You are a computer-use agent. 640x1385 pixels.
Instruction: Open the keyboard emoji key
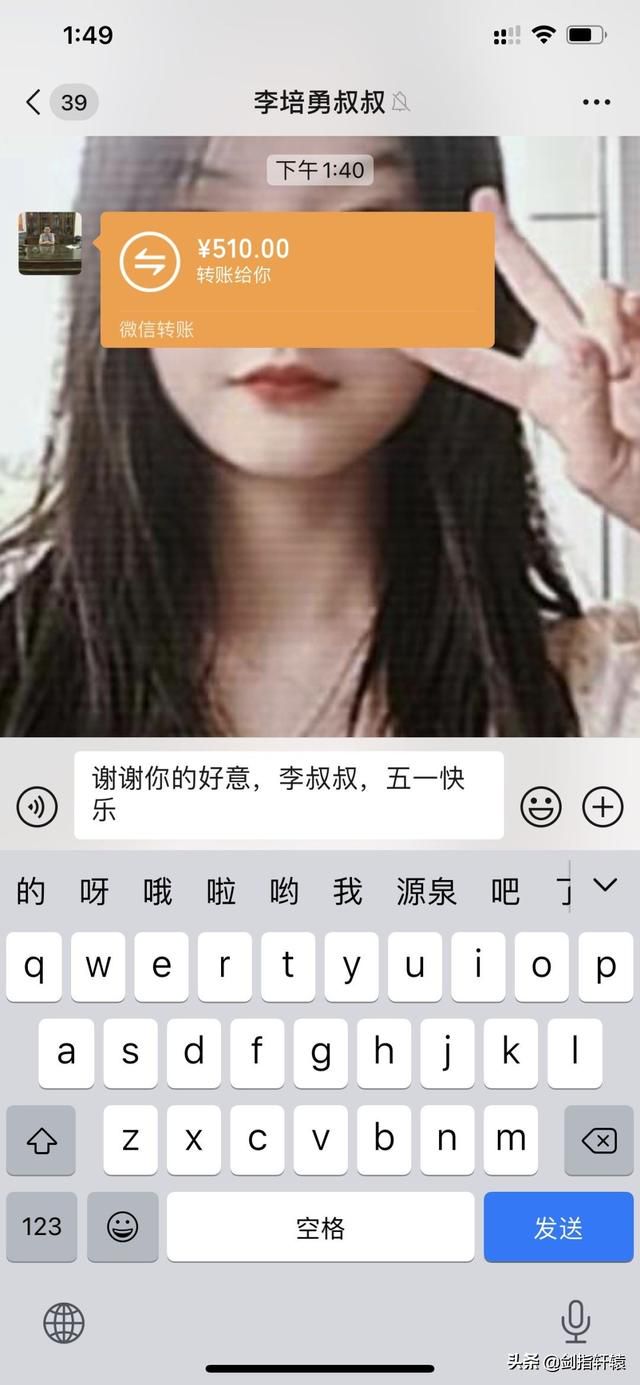tap(122, 1227)
